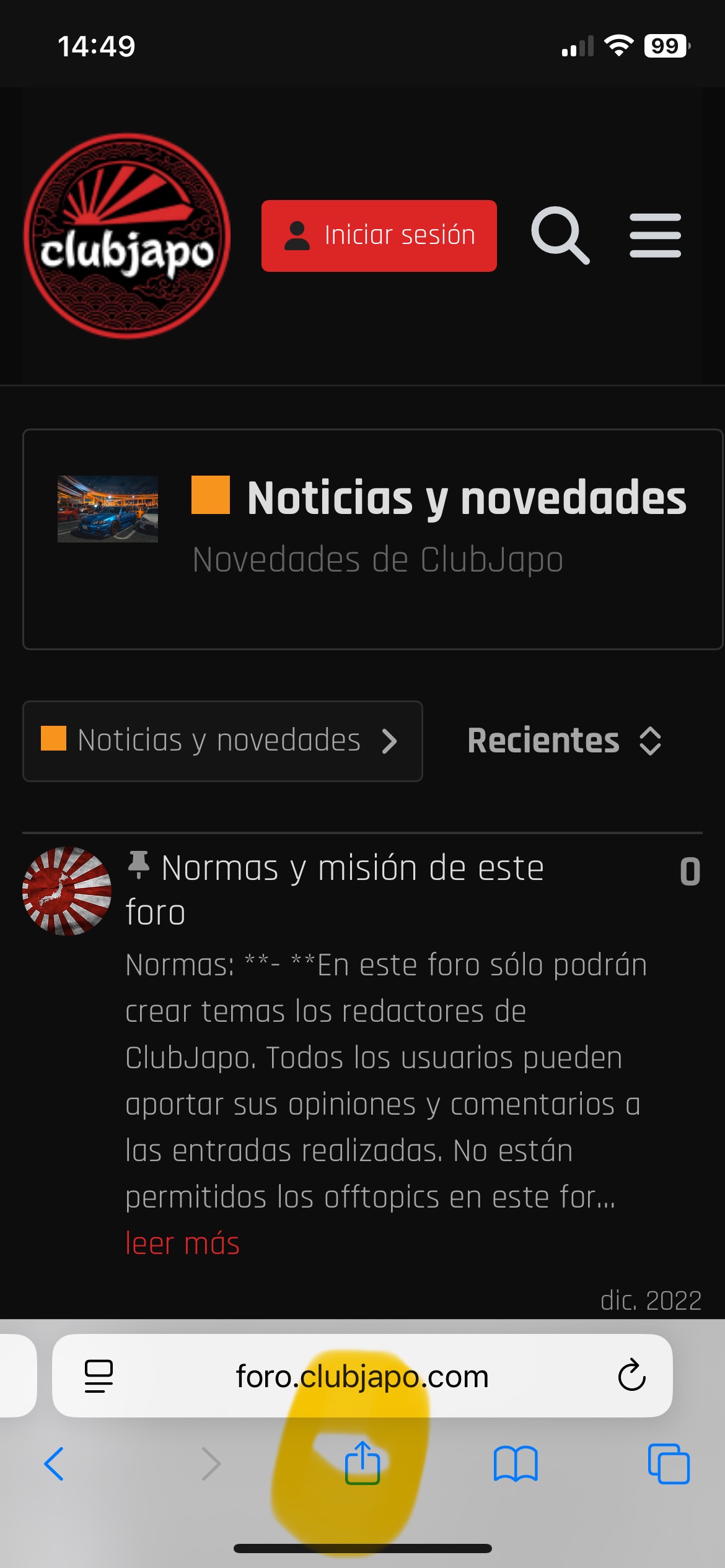The height and width of the screenshot is (1568, 725).
Task: Open the hamburger menu
Action: pos(655,235)
